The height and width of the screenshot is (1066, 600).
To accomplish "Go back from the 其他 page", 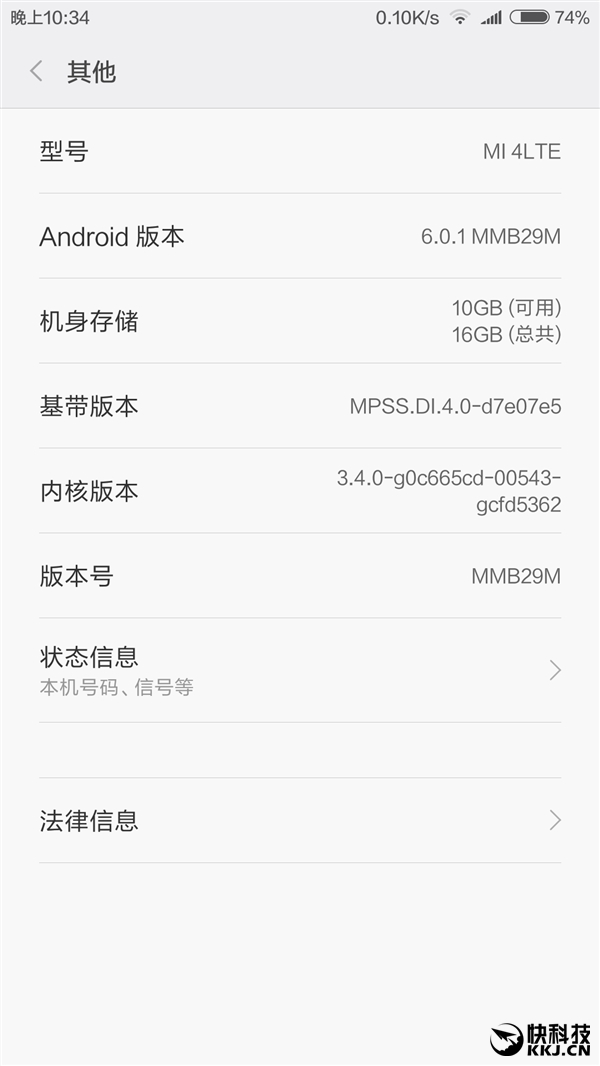I will click(x=37, y=72).
